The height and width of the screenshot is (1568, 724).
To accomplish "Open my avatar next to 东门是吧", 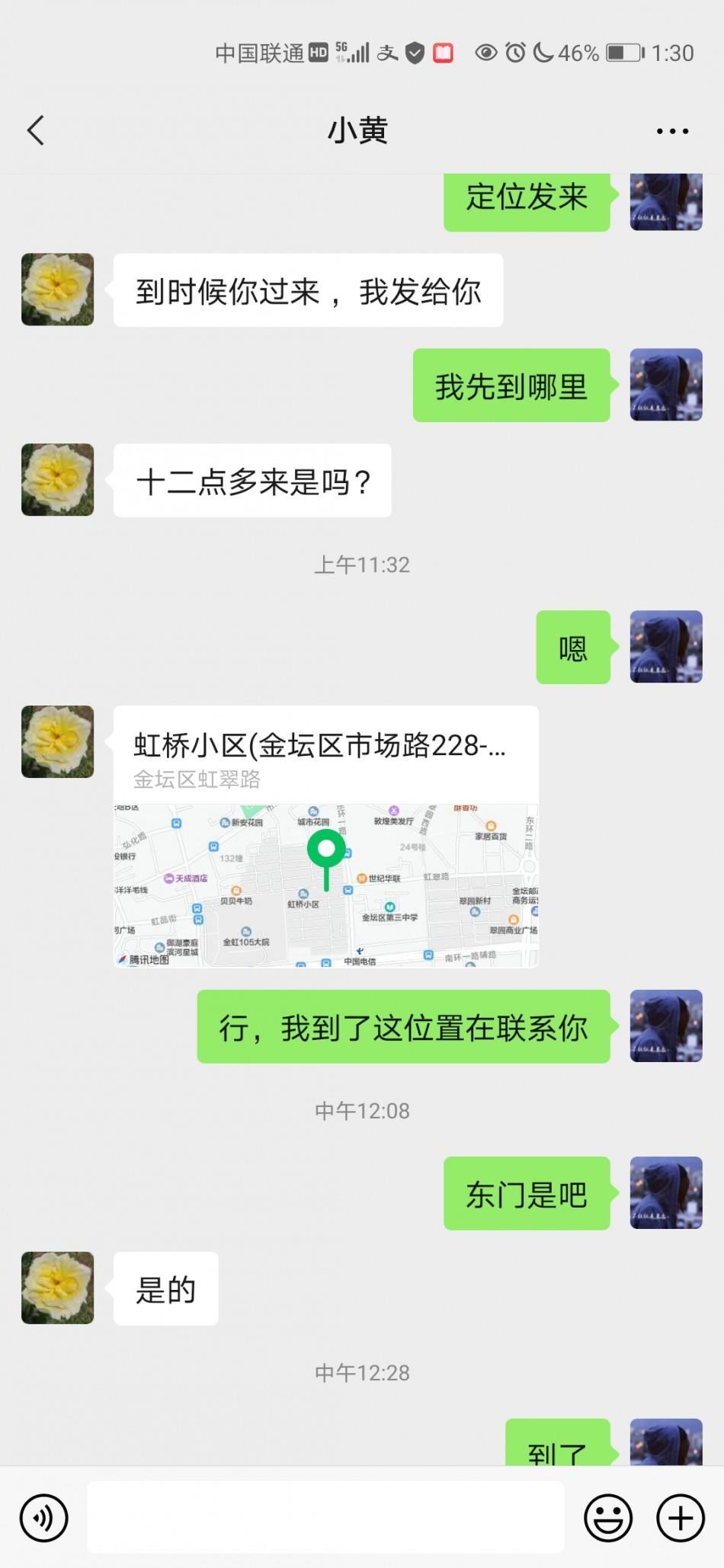I will [x=666, y=1192].
